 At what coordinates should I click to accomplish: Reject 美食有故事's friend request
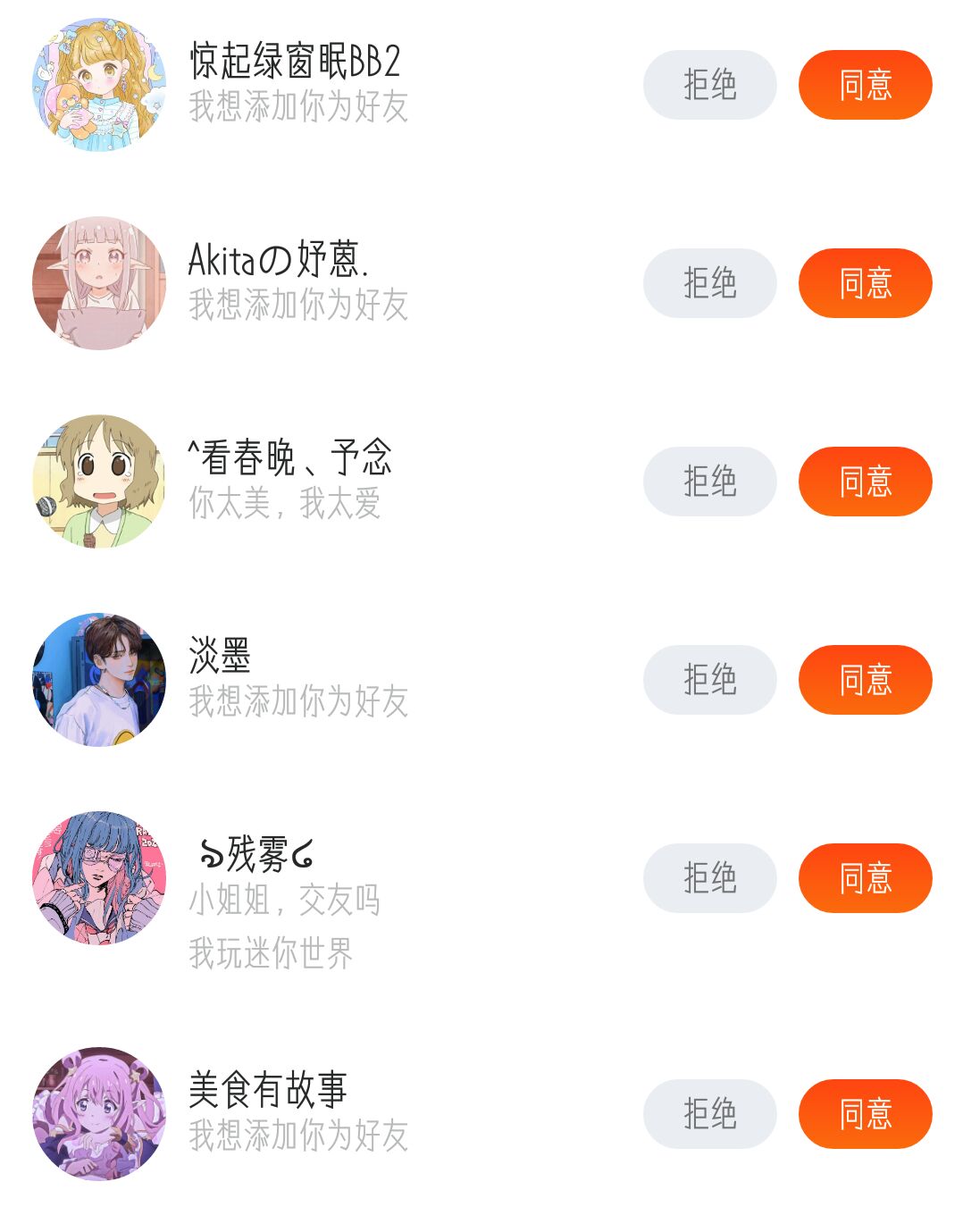pyautogui.click(x=709, y=1114)
